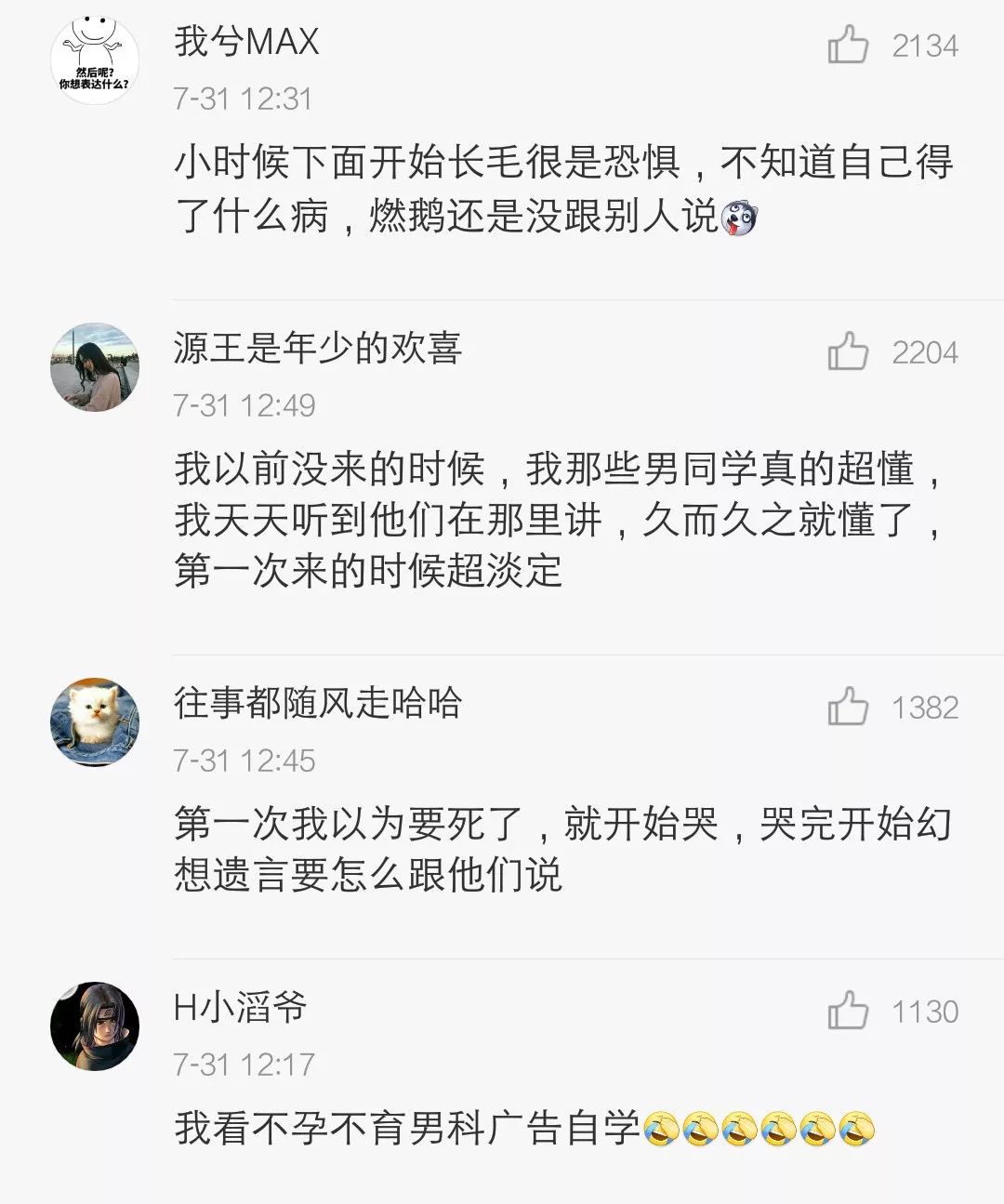This screenshot has height=1204, width=1004.
Task: Like the comment by 往事都随风走哈哈
Action: click(x=848, y=707)
